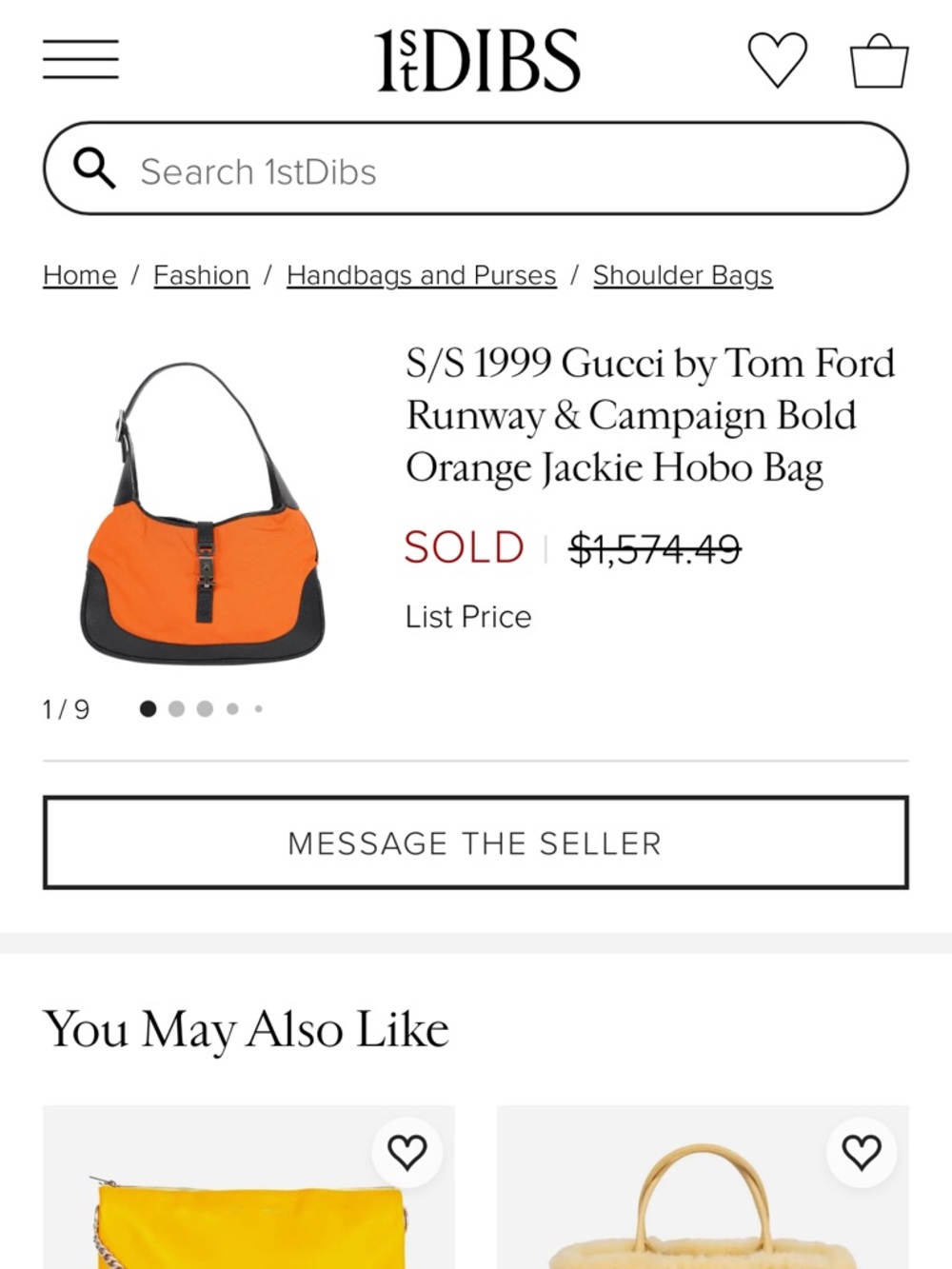Select the first carousel dot
952x1269 pixels.
point(149,708)
